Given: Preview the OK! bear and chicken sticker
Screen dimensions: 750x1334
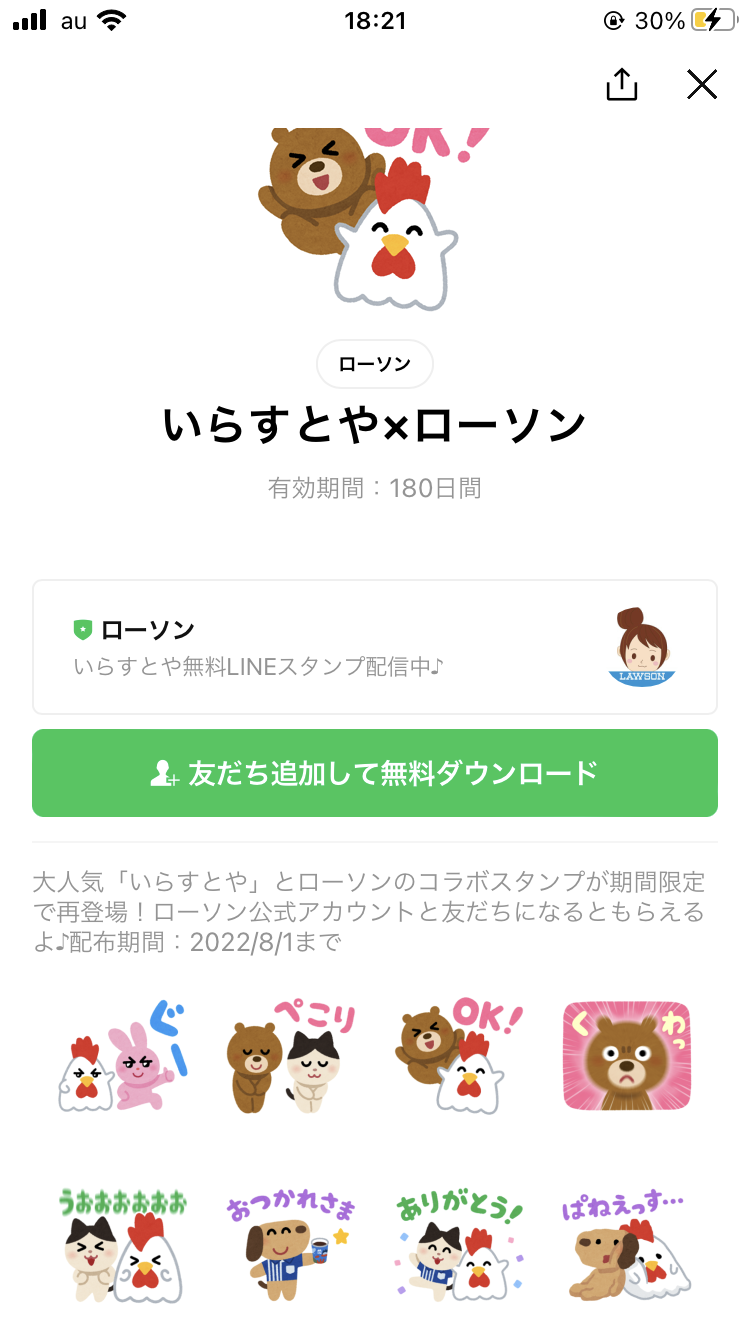Looking at the screenshot, I should (x=458, y=1055).
